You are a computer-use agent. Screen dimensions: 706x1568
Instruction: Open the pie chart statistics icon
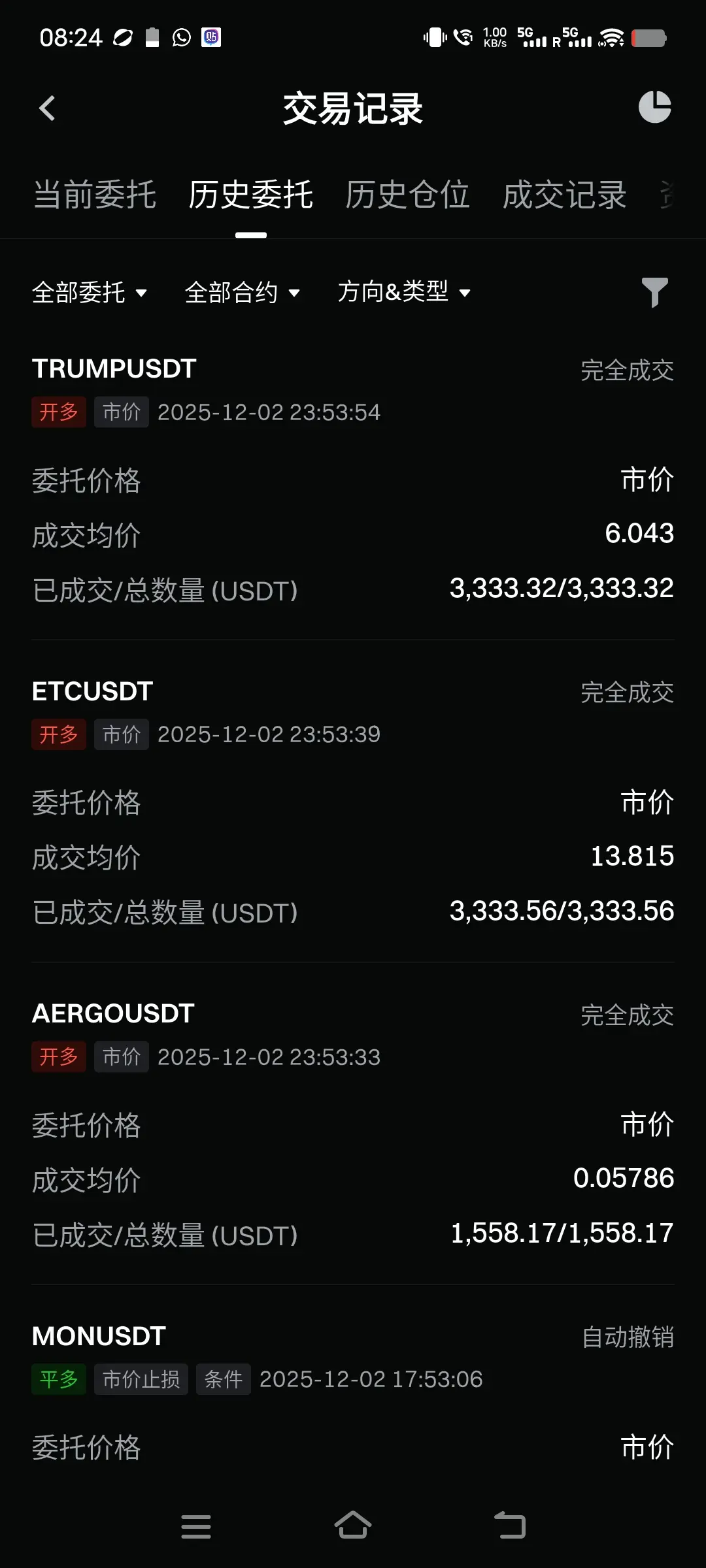click(654, 107)
